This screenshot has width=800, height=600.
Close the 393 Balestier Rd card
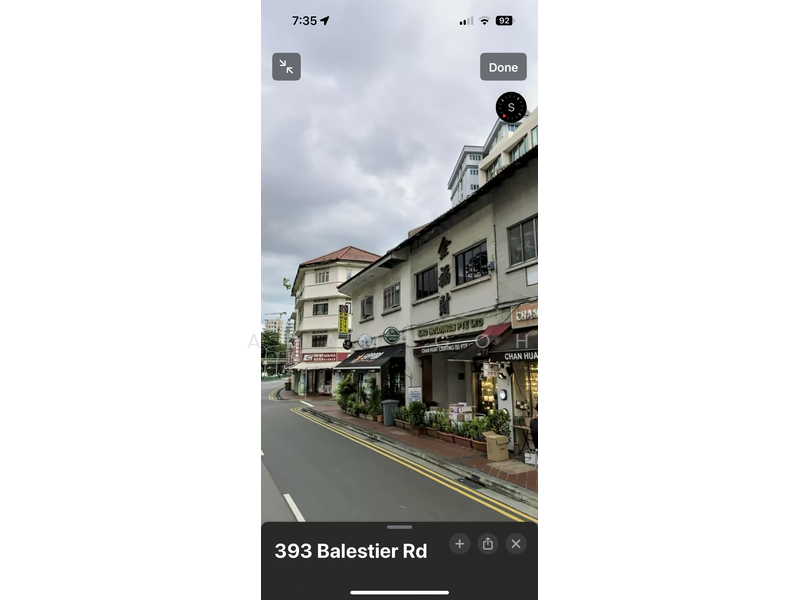click(x=515, y=543)
